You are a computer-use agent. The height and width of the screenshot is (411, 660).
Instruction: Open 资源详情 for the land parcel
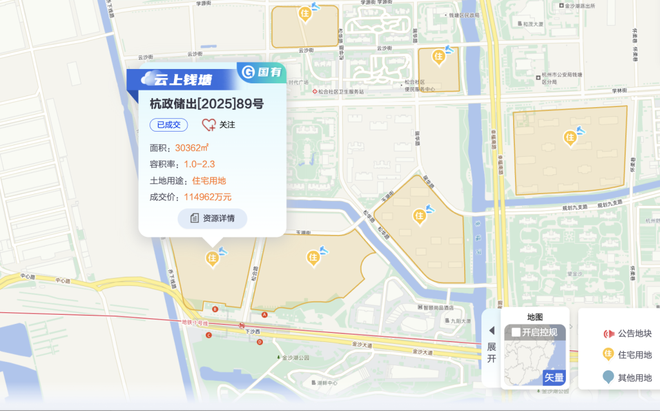(212, 218)
